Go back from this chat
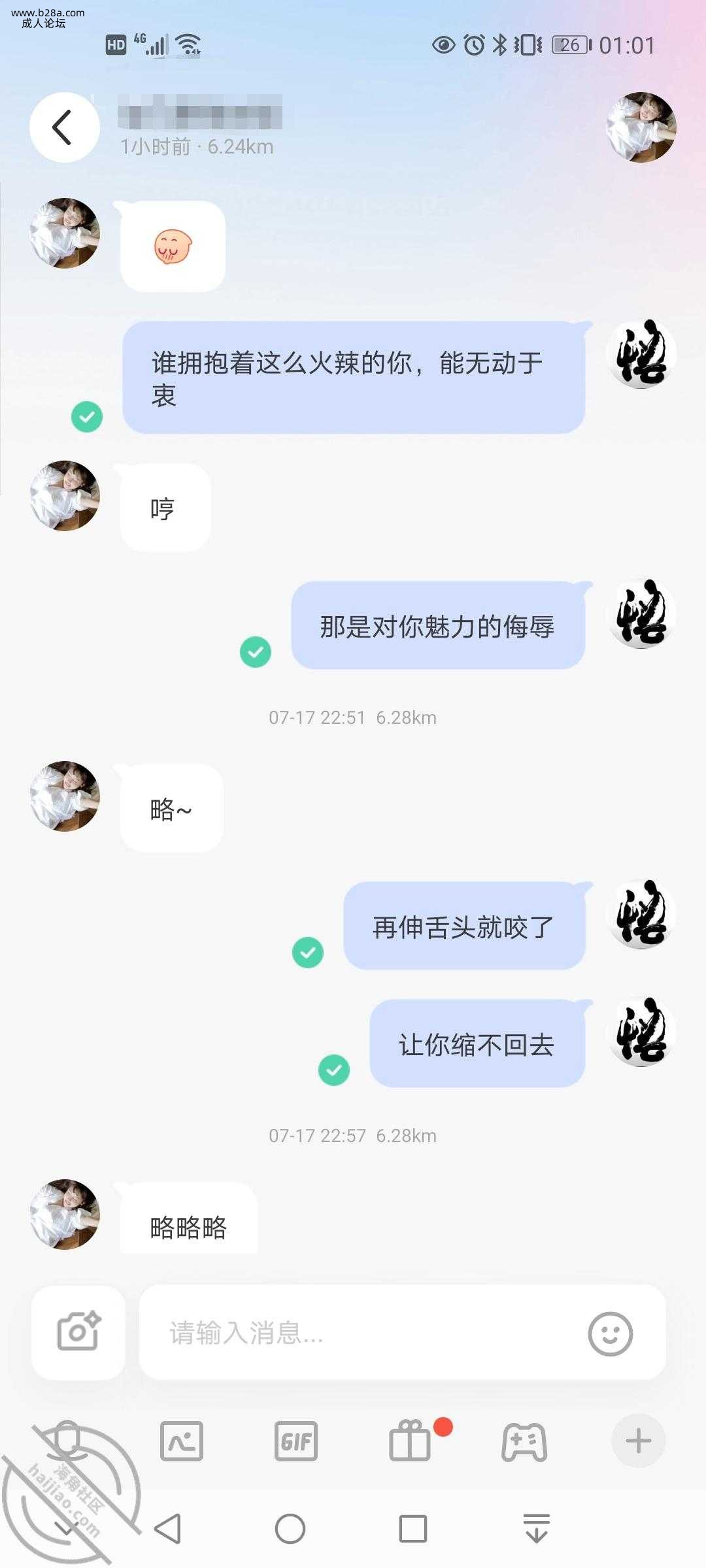This screenshot has width=706, height=1568. (64, 127)
